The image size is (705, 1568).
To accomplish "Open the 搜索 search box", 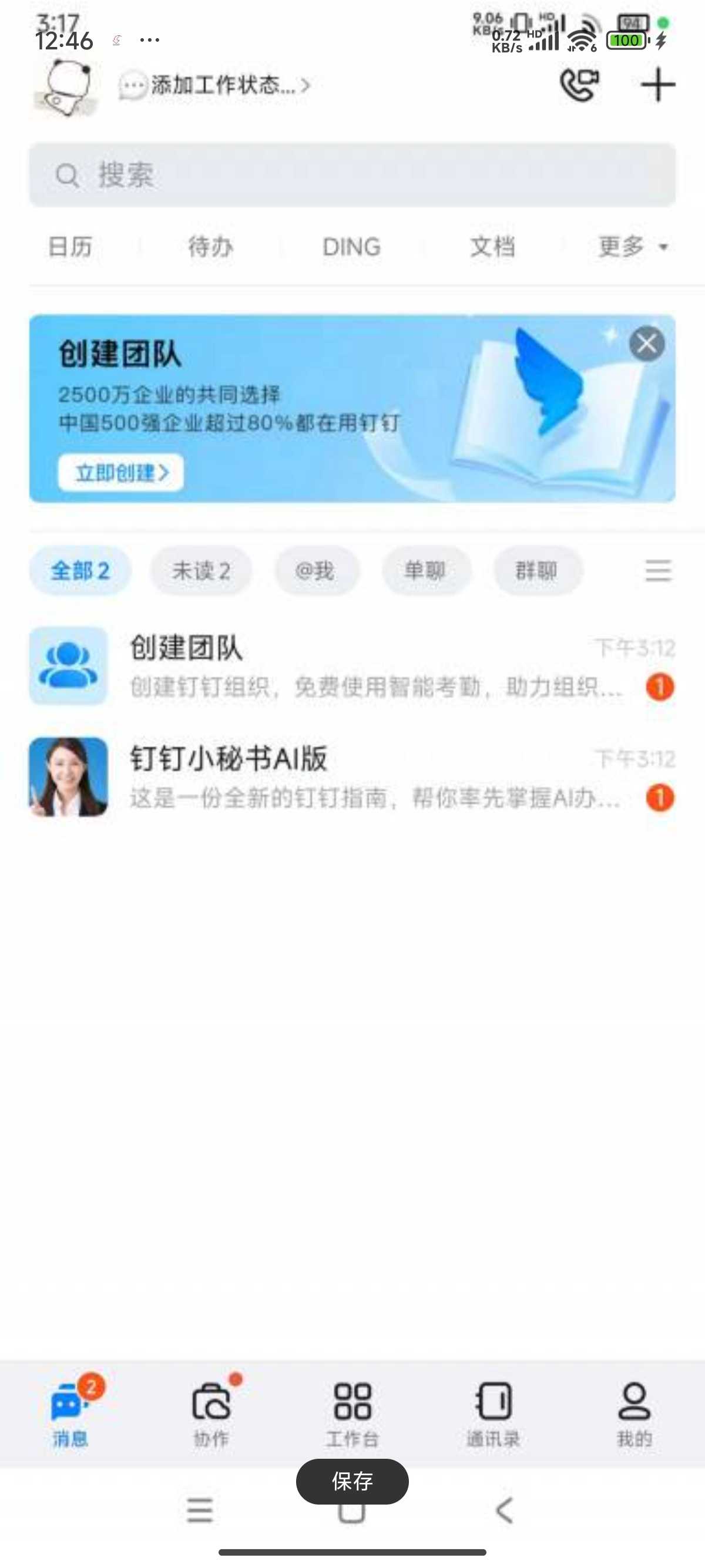I will click(x=352, y=176).
